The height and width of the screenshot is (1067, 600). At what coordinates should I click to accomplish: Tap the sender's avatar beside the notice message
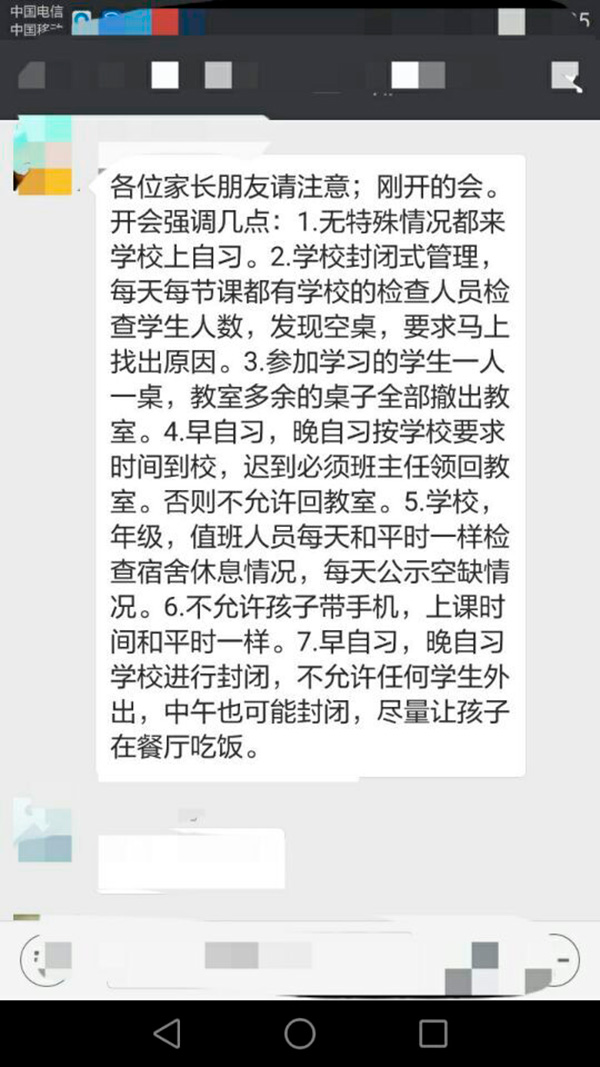click(x=43, y=155)
